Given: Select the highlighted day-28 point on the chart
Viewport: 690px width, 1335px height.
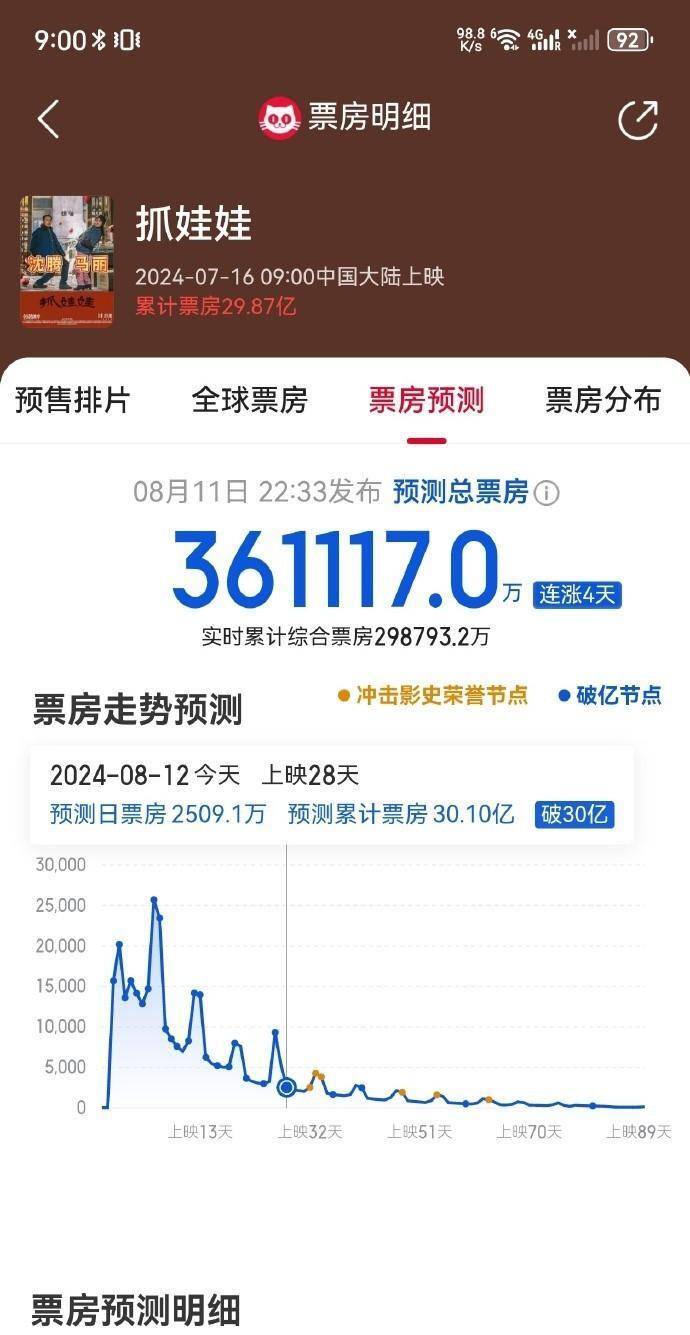Looking at the screenshot, I should pyautogui.click(x=287, y=1087).
